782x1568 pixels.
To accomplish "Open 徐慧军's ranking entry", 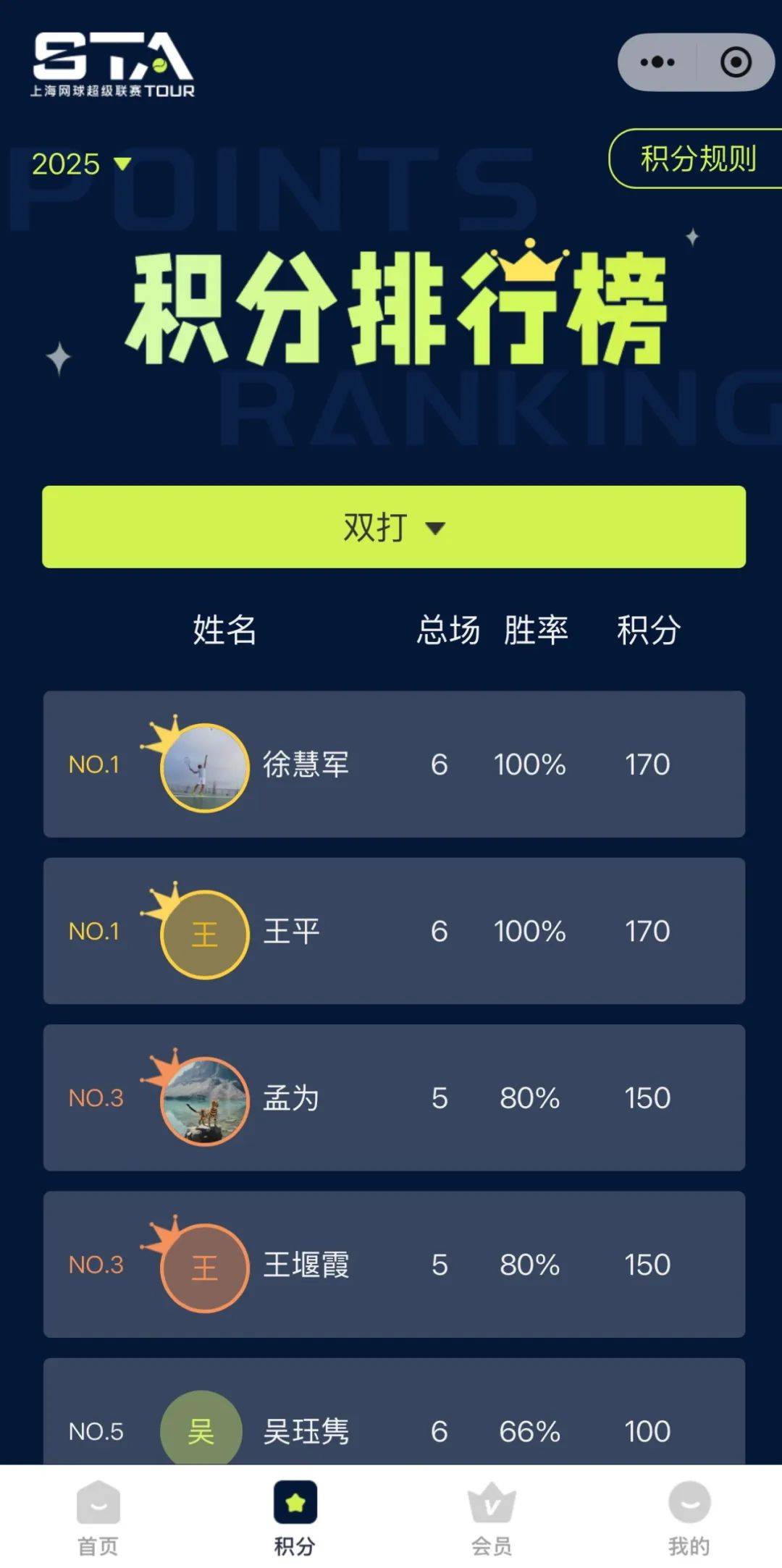I will [x=394, y=764].
